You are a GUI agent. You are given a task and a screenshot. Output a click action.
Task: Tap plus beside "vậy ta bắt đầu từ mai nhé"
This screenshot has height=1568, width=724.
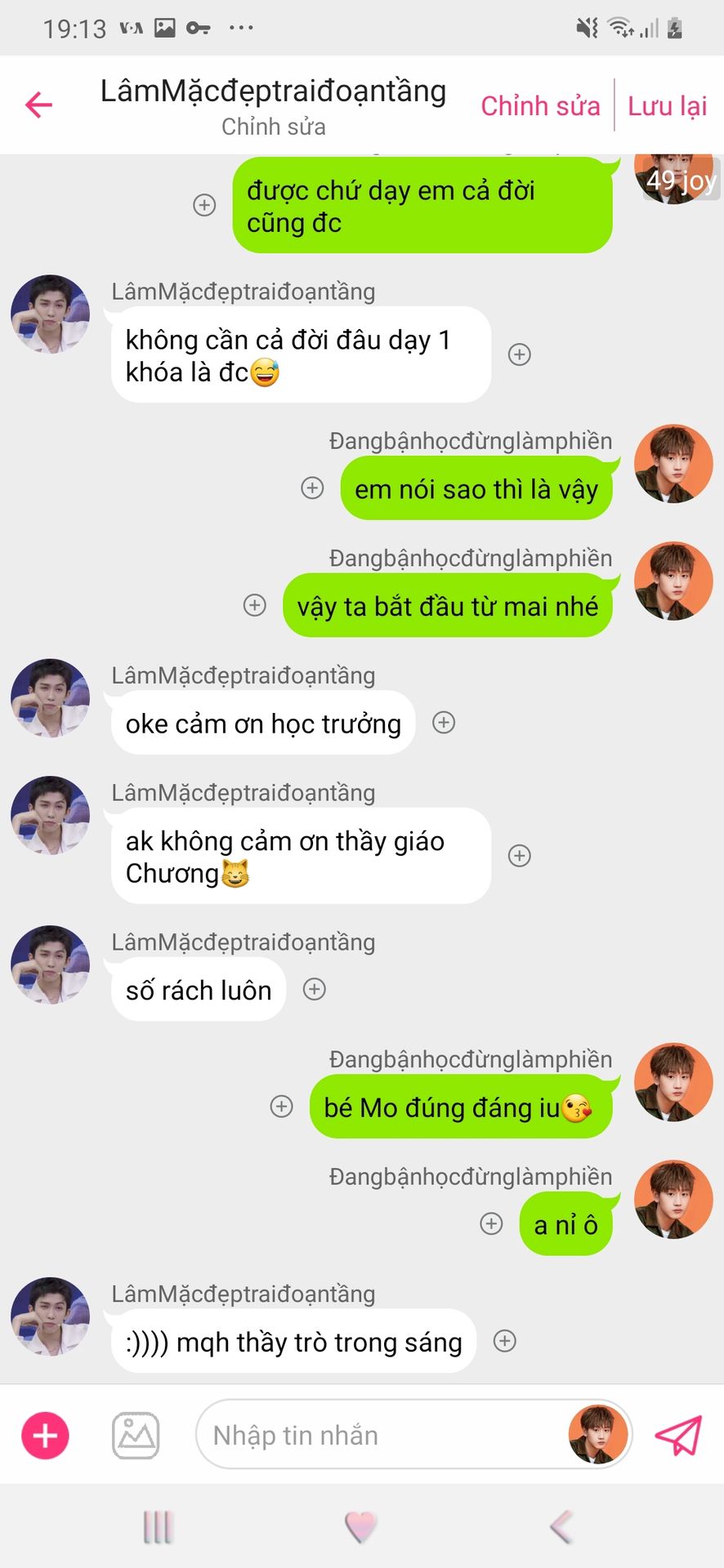click(x=255, y=606)
